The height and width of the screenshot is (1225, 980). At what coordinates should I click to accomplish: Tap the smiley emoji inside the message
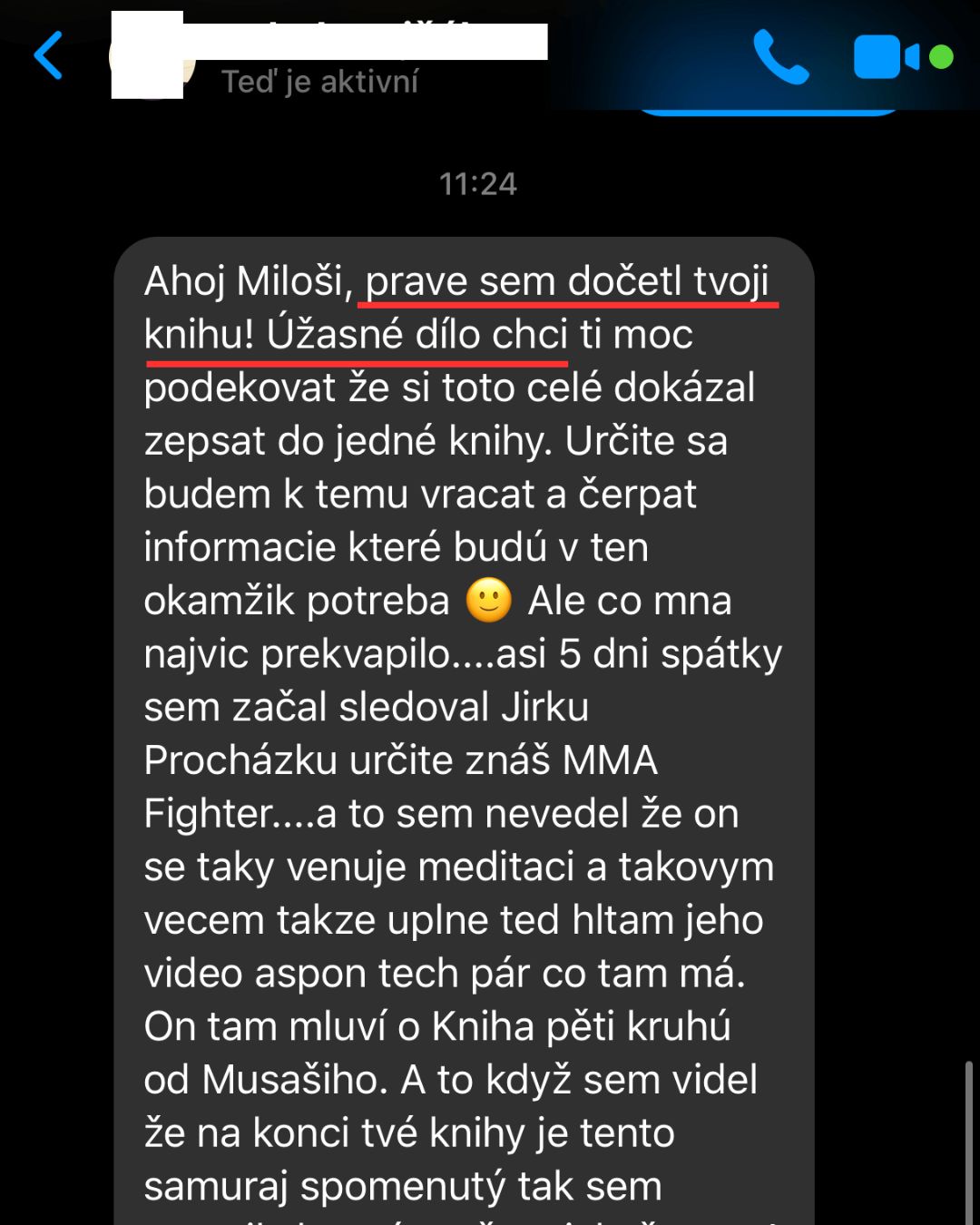pyautogui.click(x=488, y=601)
